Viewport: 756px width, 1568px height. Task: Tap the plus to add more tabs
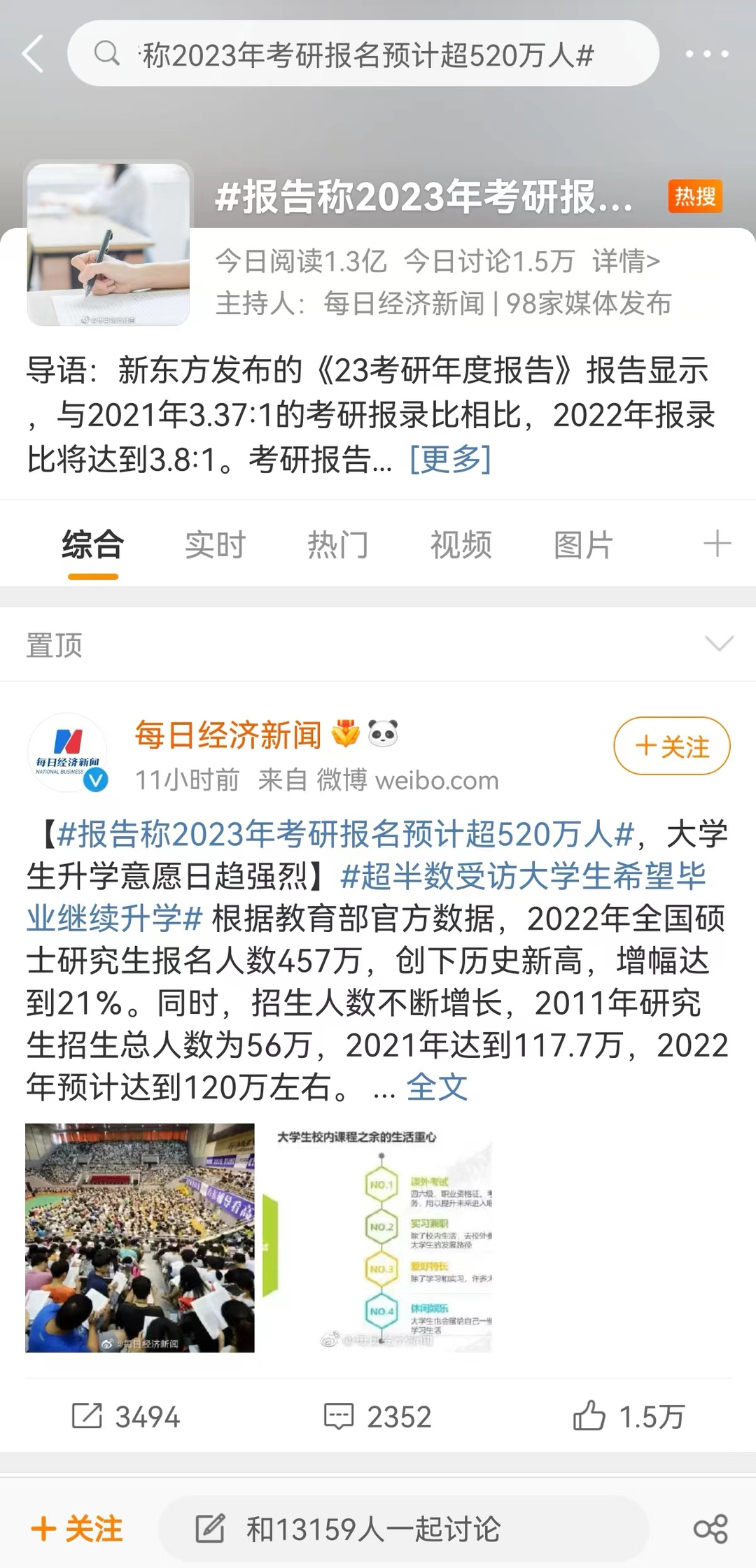[717, 544]
